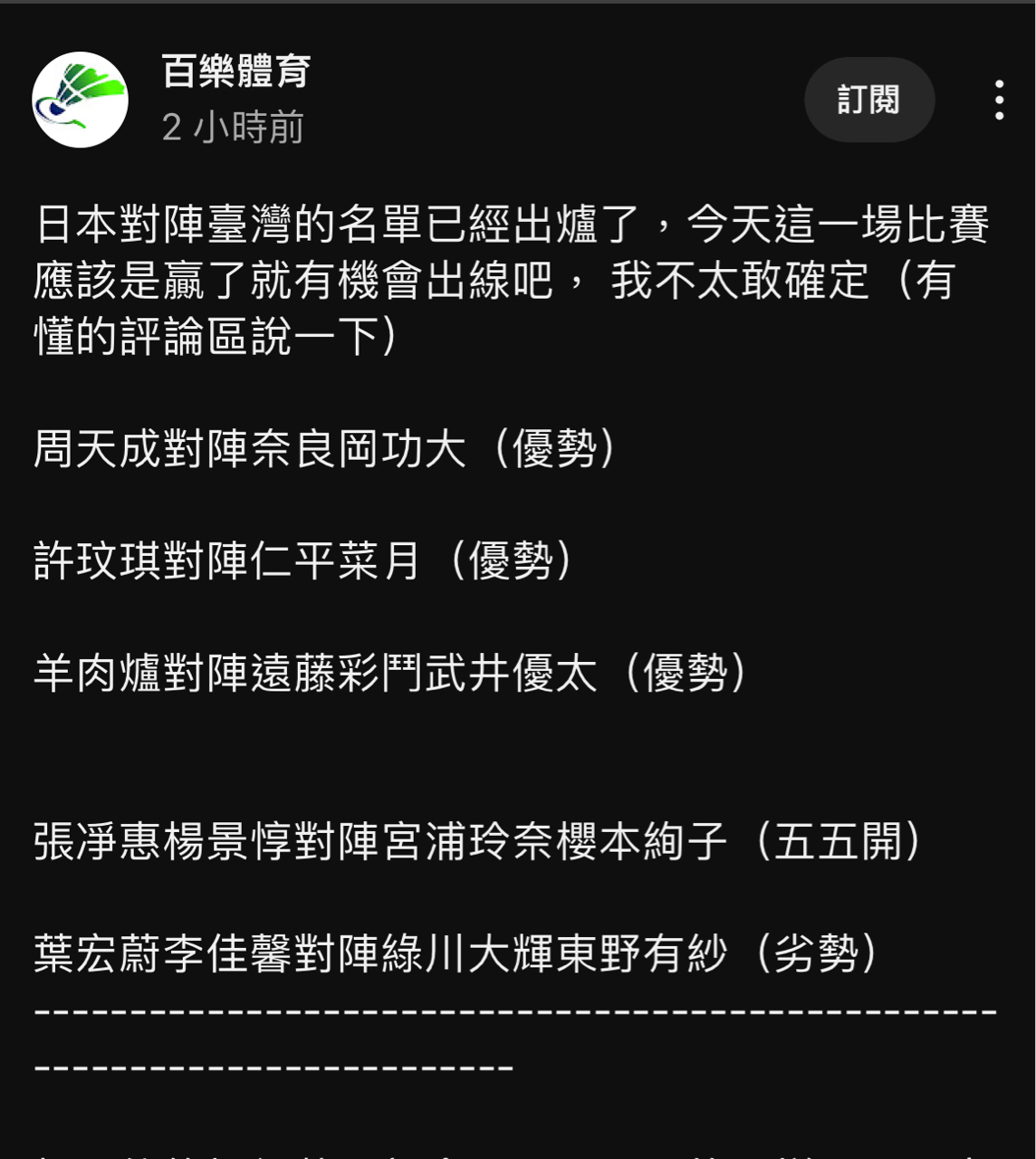1036x1159 pixels.
Task: Open the 百樂體育 channel avatar
Action: pyautogui.click(x=81, y=100)
